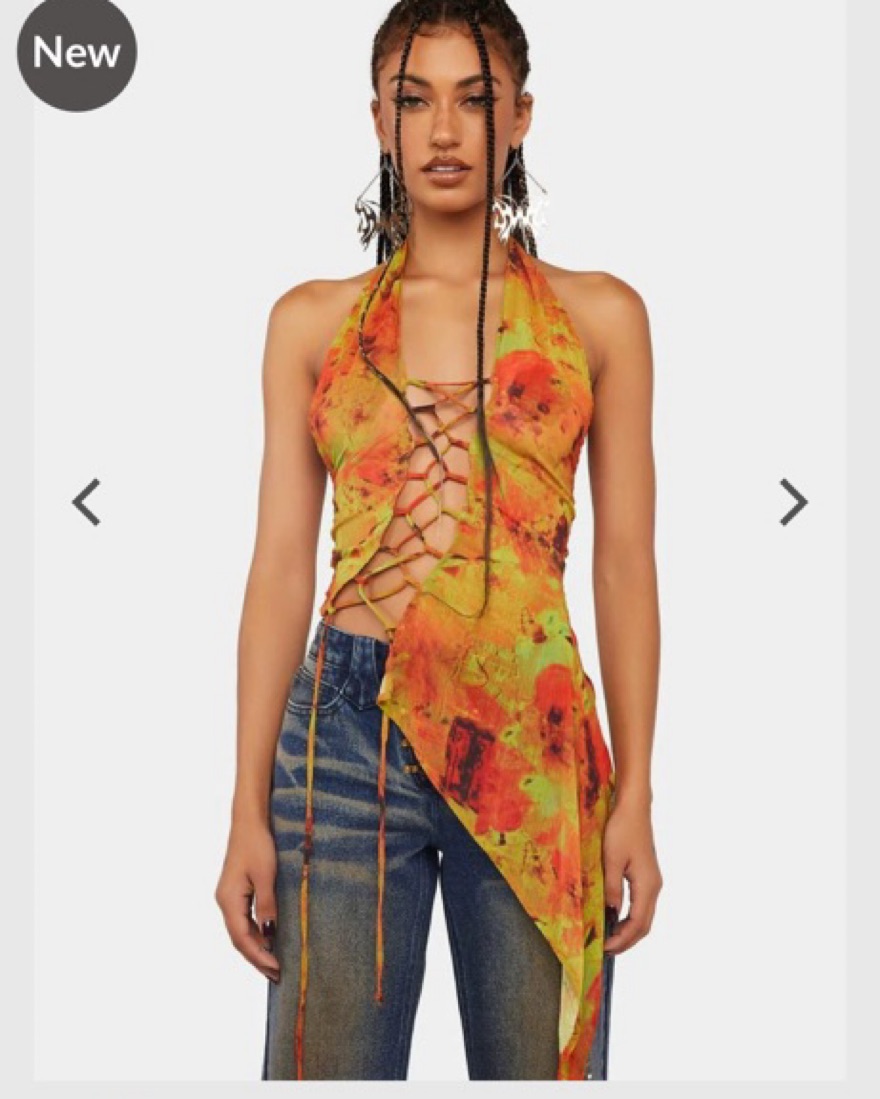Screen dimensions: 880x1099
Task: Go to the previous product photo
Action: click(x=86, y=502)
